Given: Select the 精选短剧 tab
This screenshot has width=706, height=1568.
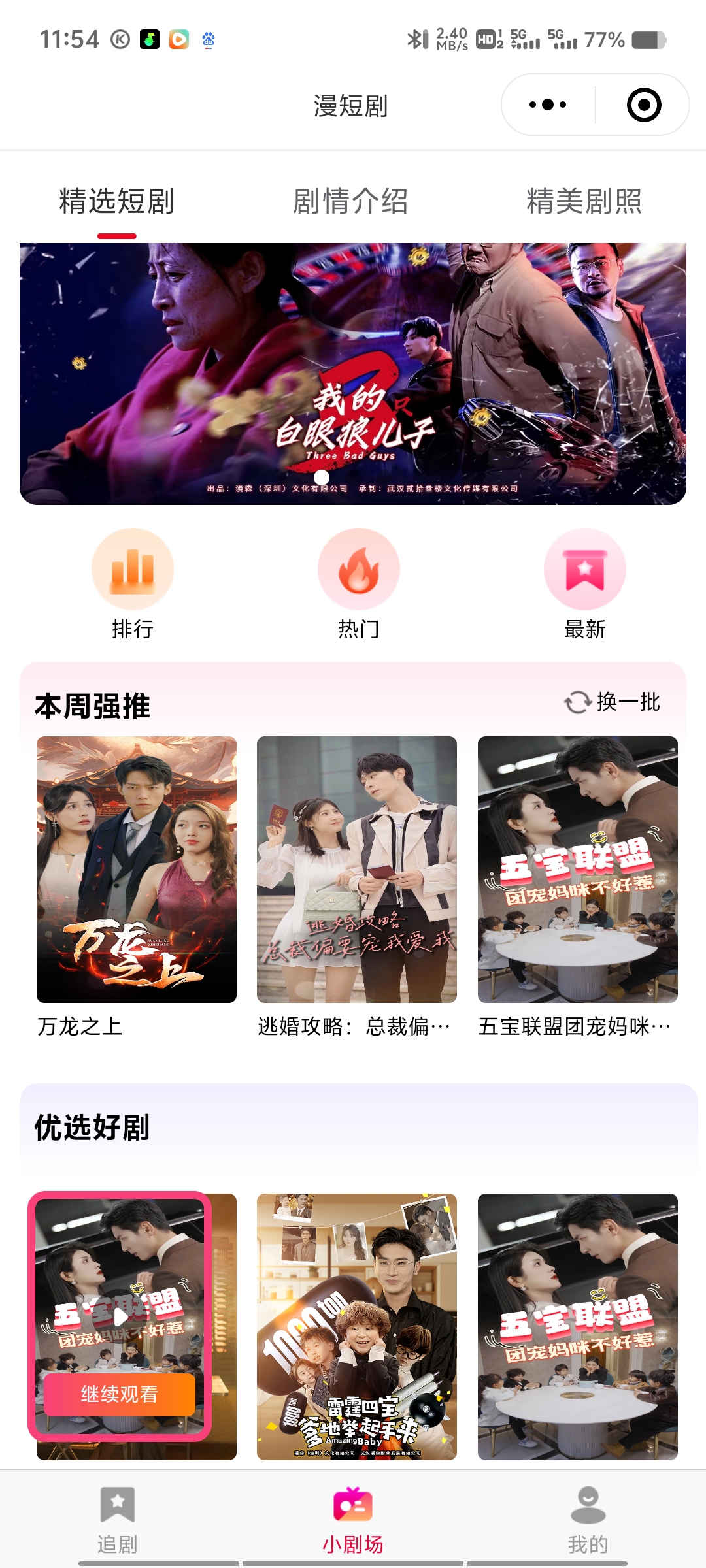Looking at the screenshot, I should pos(116,201).
